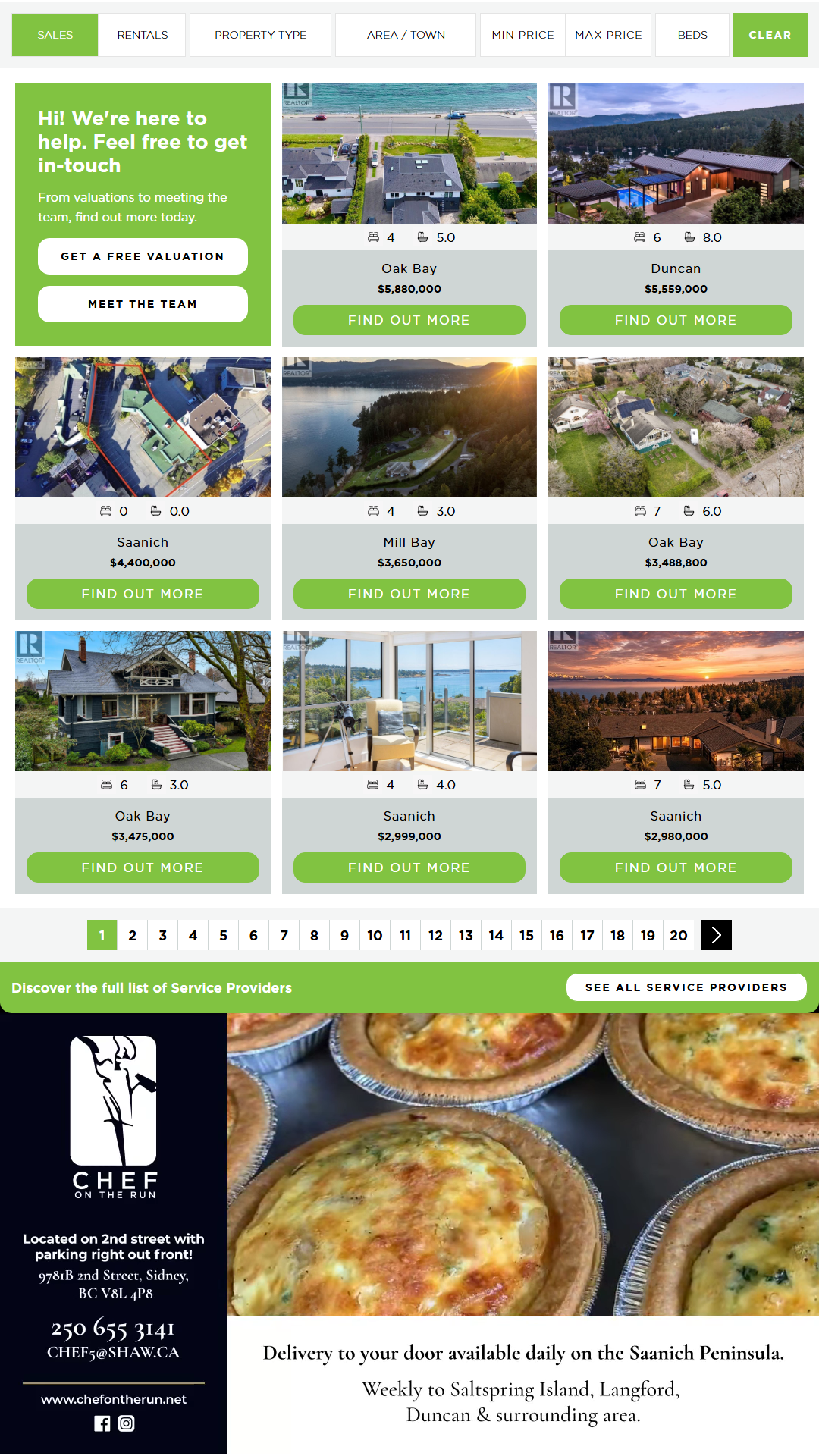The height and width of the screenshot is (1456, 819).
Task: Switch to the Rentals tab
Action: pyautogui.click(x=143, y=35)
